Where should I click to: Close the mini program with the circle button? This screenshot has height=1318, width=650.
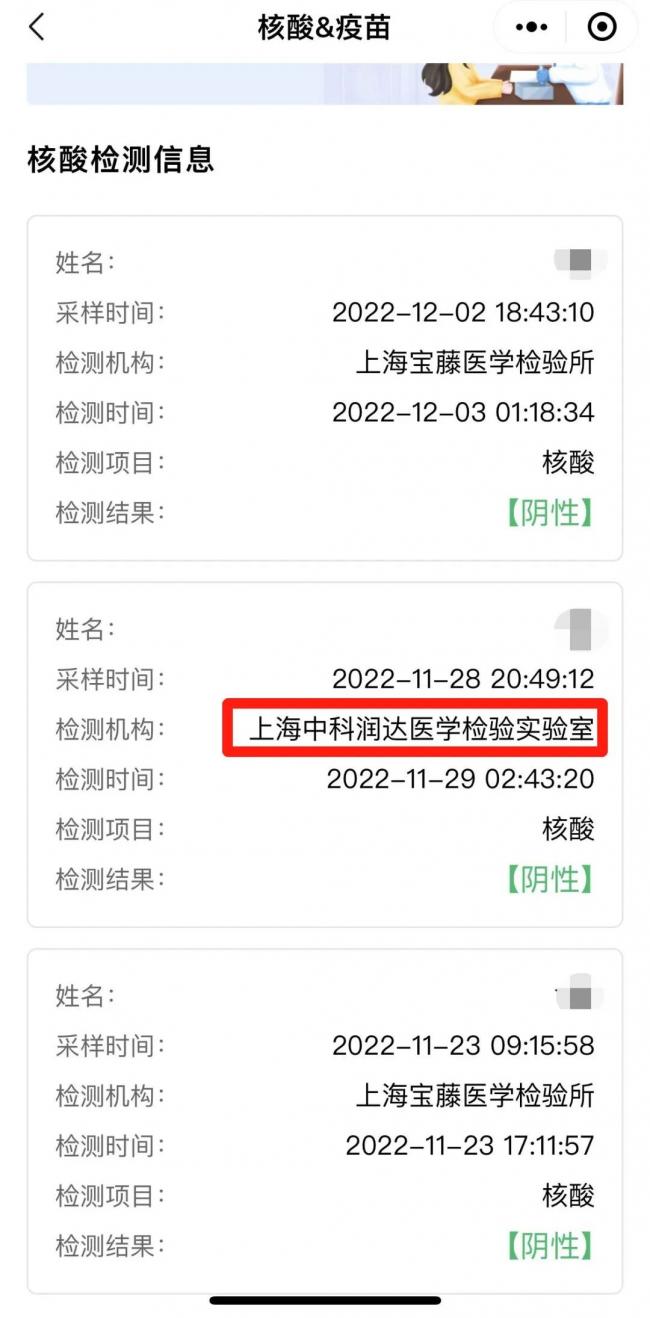602,27
